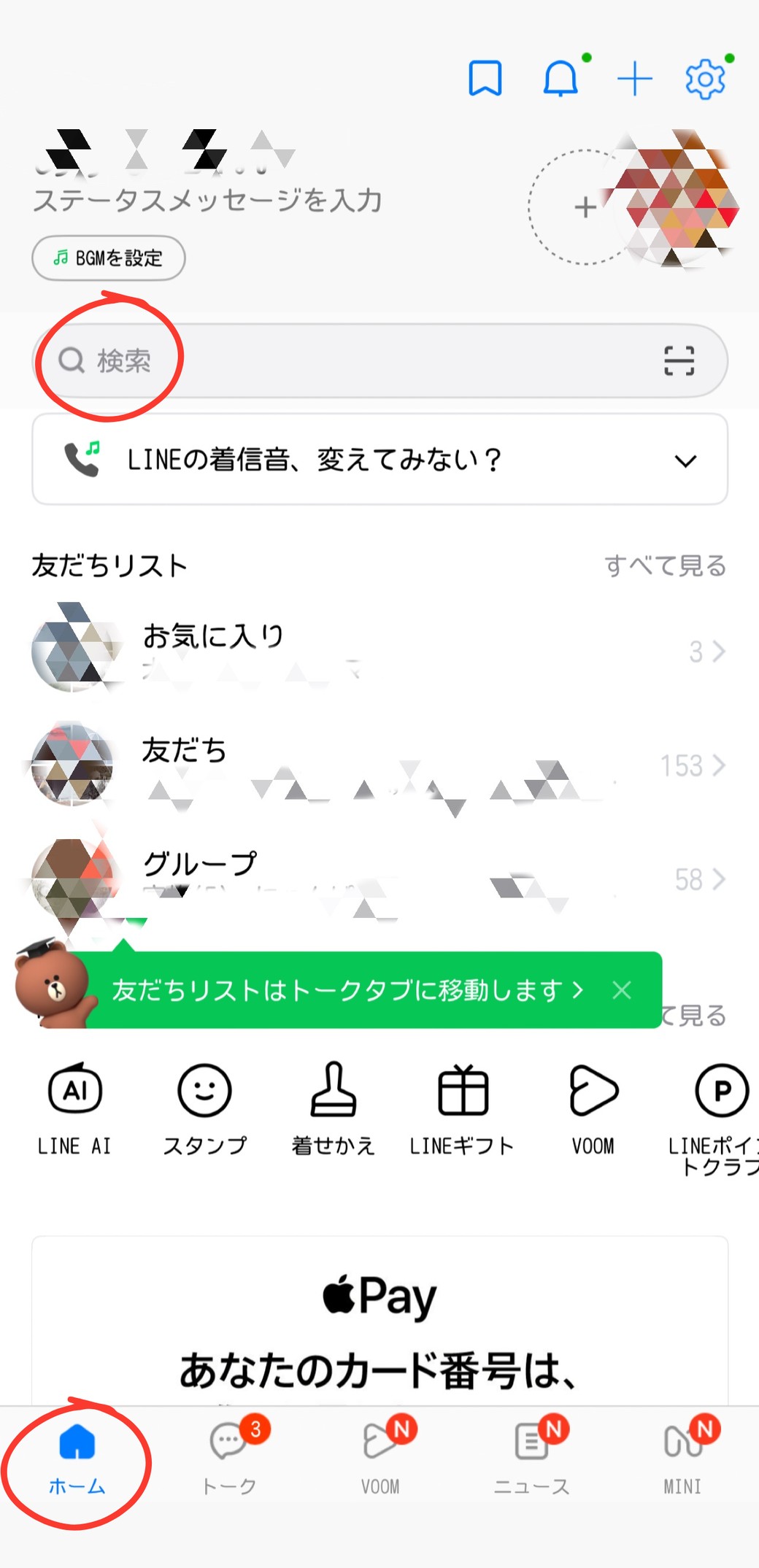This screenshot has height=1568, width=759.
Task: Tap the add friends plus icon
Action: click(x=633, y=78)
